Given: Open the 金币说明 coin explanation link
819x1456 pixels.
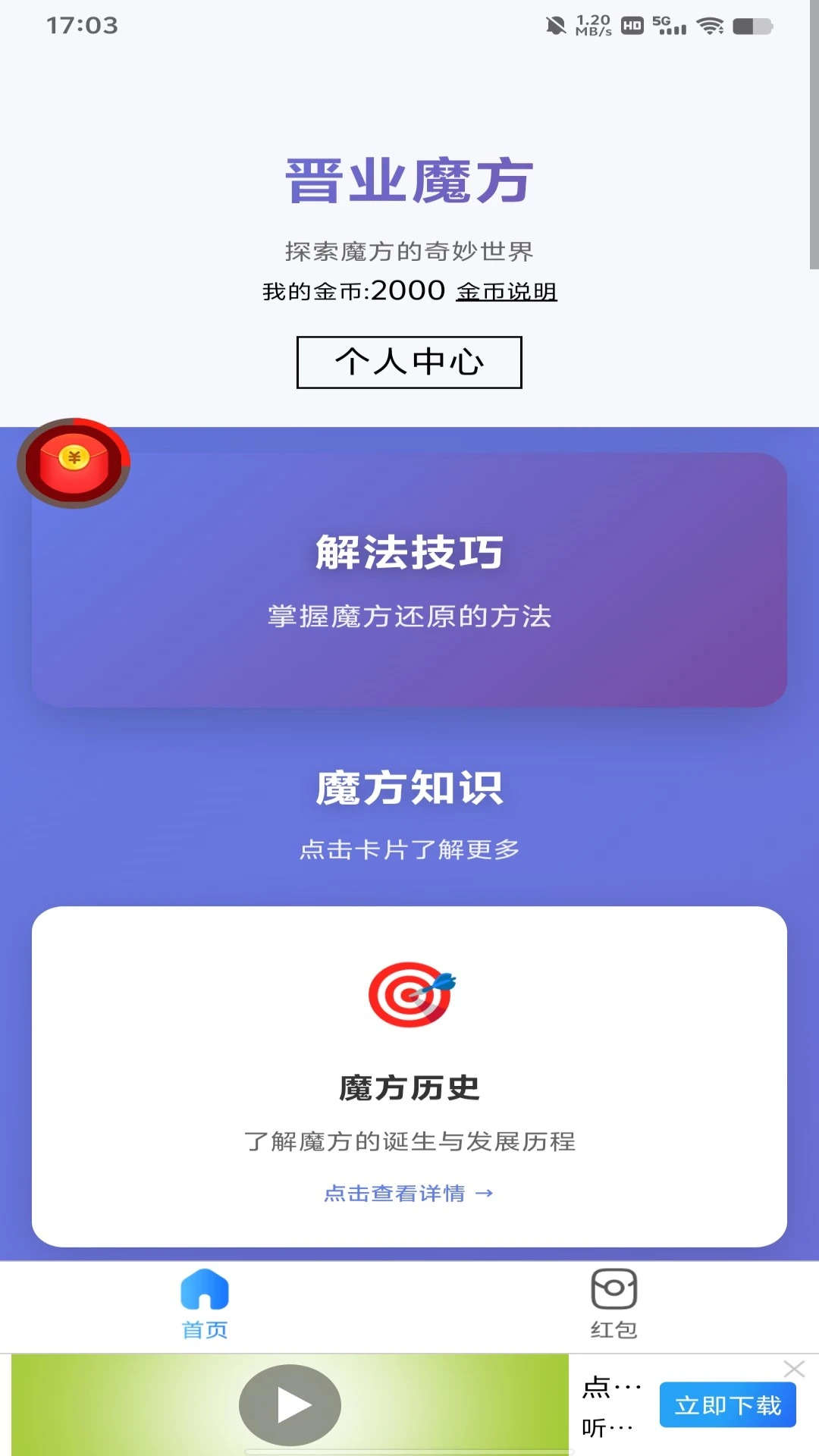Looking at the screenshot, I should (506, 290).
